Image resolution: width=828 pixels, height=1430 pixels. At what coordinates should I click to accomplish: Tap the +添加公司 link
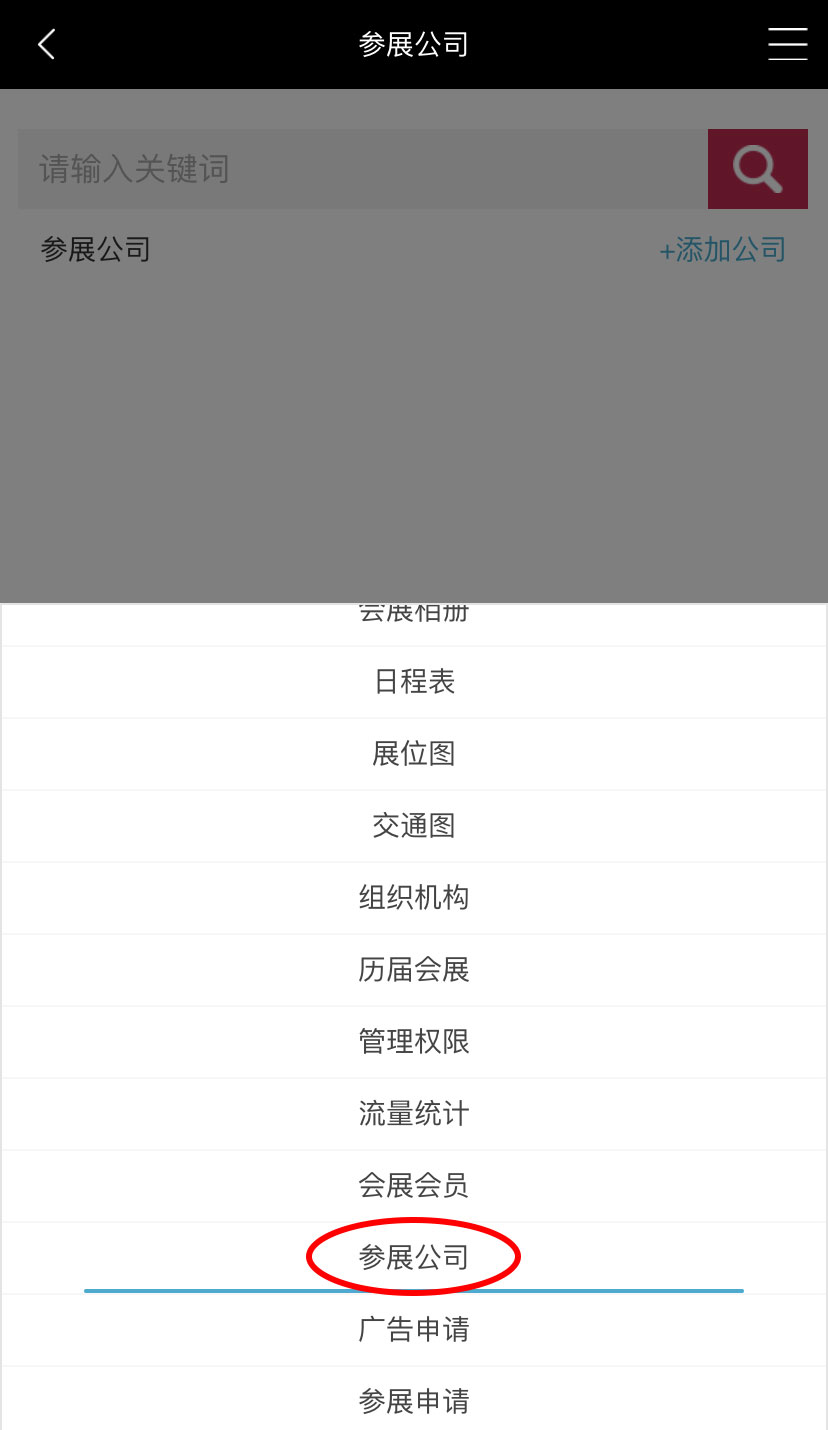(722, 249)
